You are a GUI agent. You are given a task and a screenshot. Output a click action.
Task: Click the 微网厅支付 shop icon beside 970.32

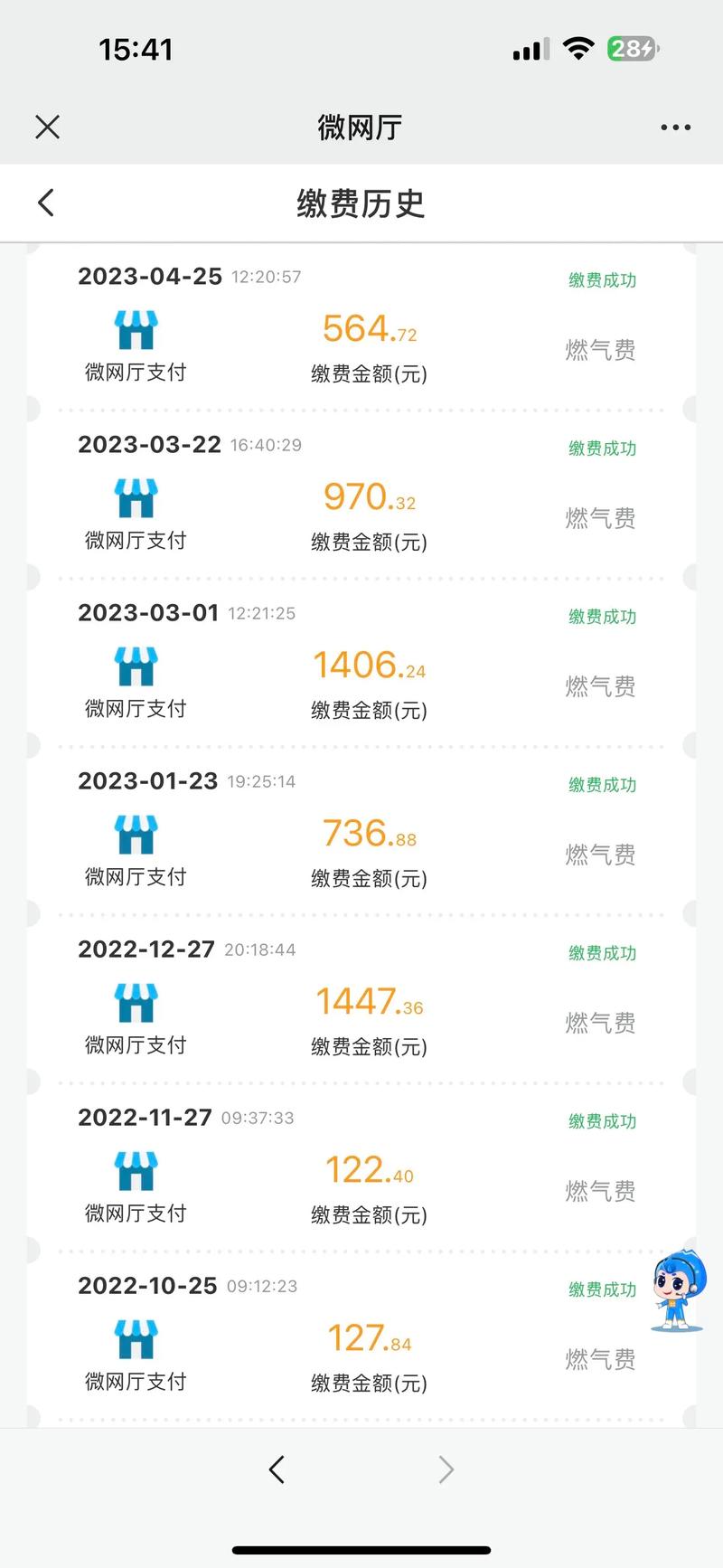136,499
